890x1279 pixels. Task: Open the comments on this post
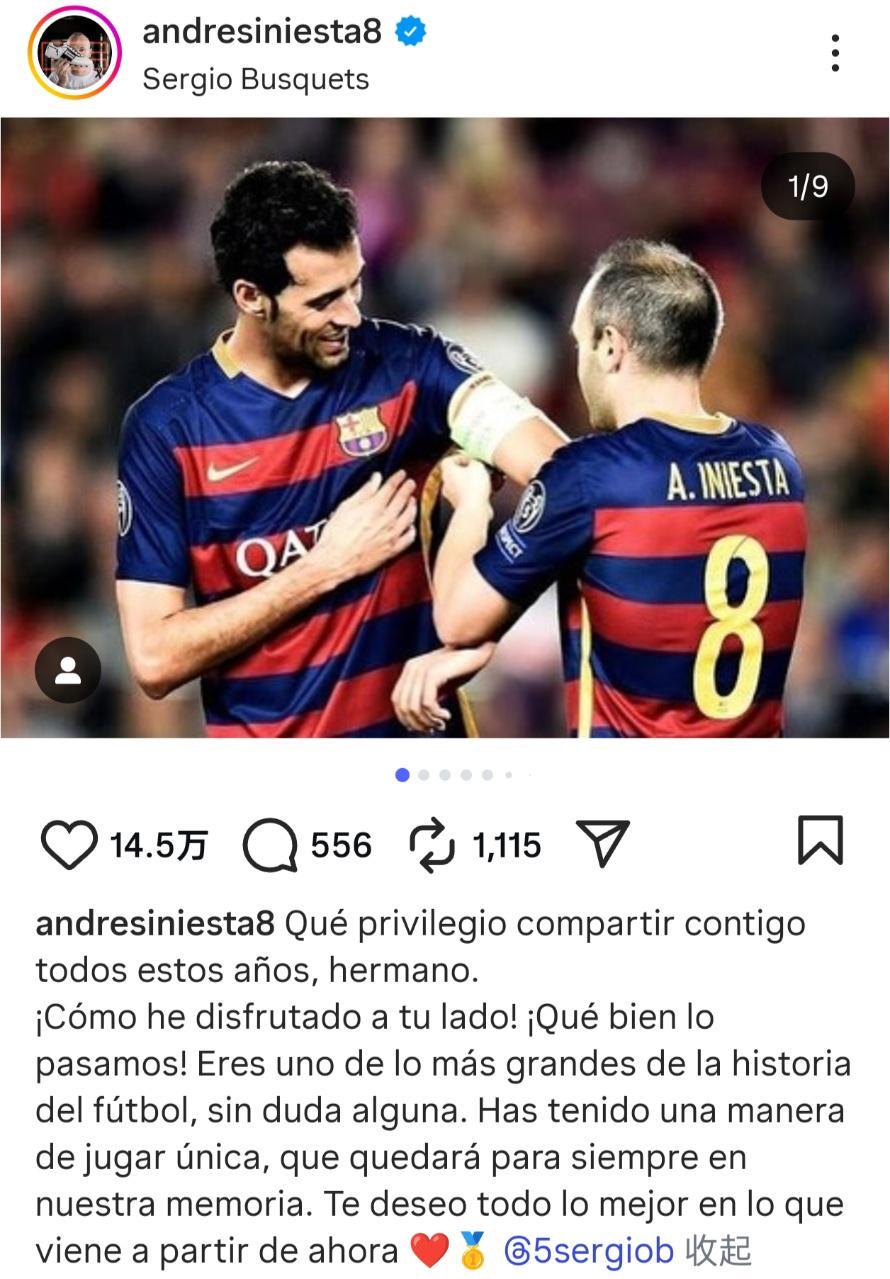pyautogui.click(x=270, y=845)
